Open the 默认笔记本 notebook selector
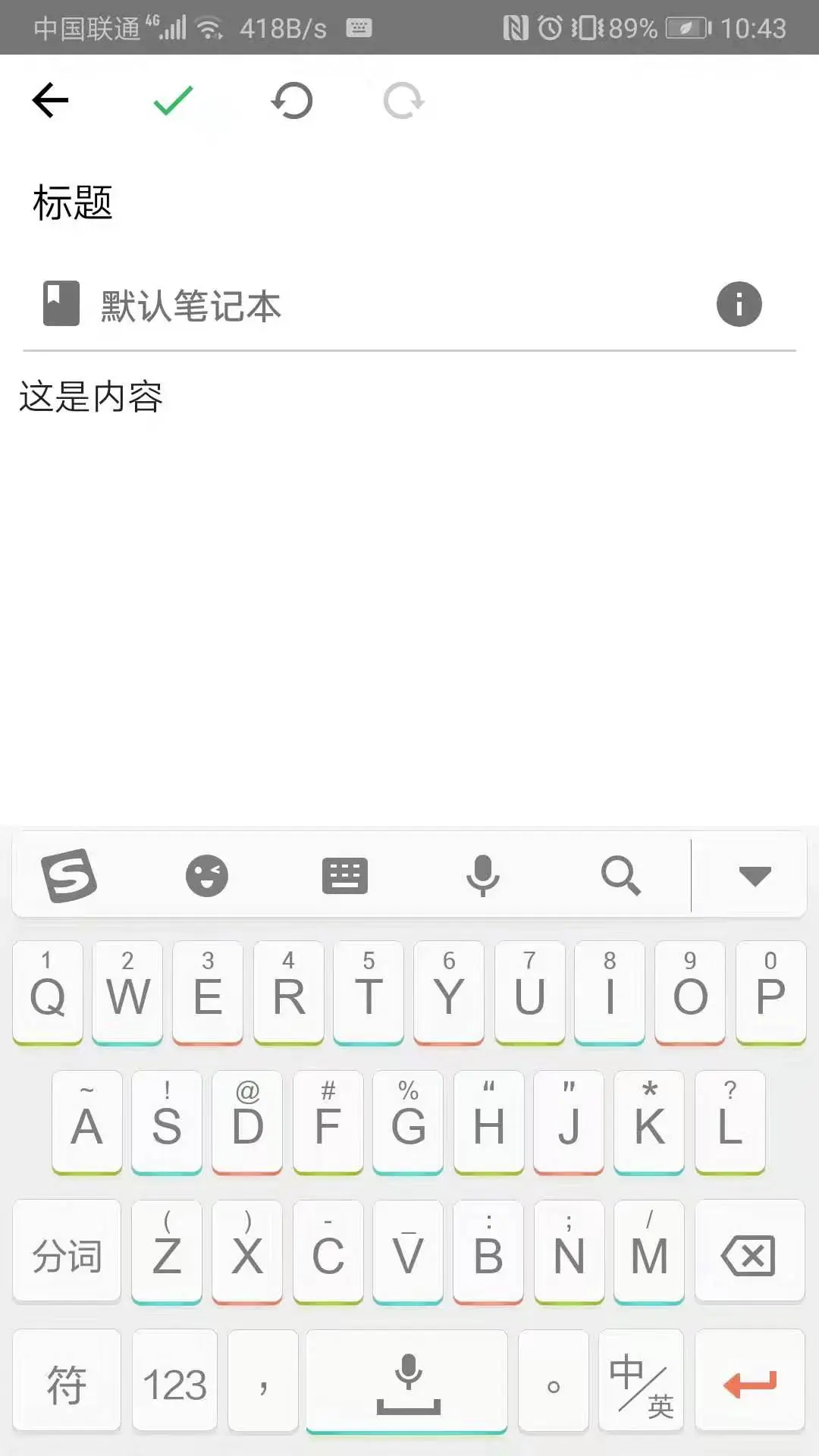819x1456 pixels. (x=190, y=305)
